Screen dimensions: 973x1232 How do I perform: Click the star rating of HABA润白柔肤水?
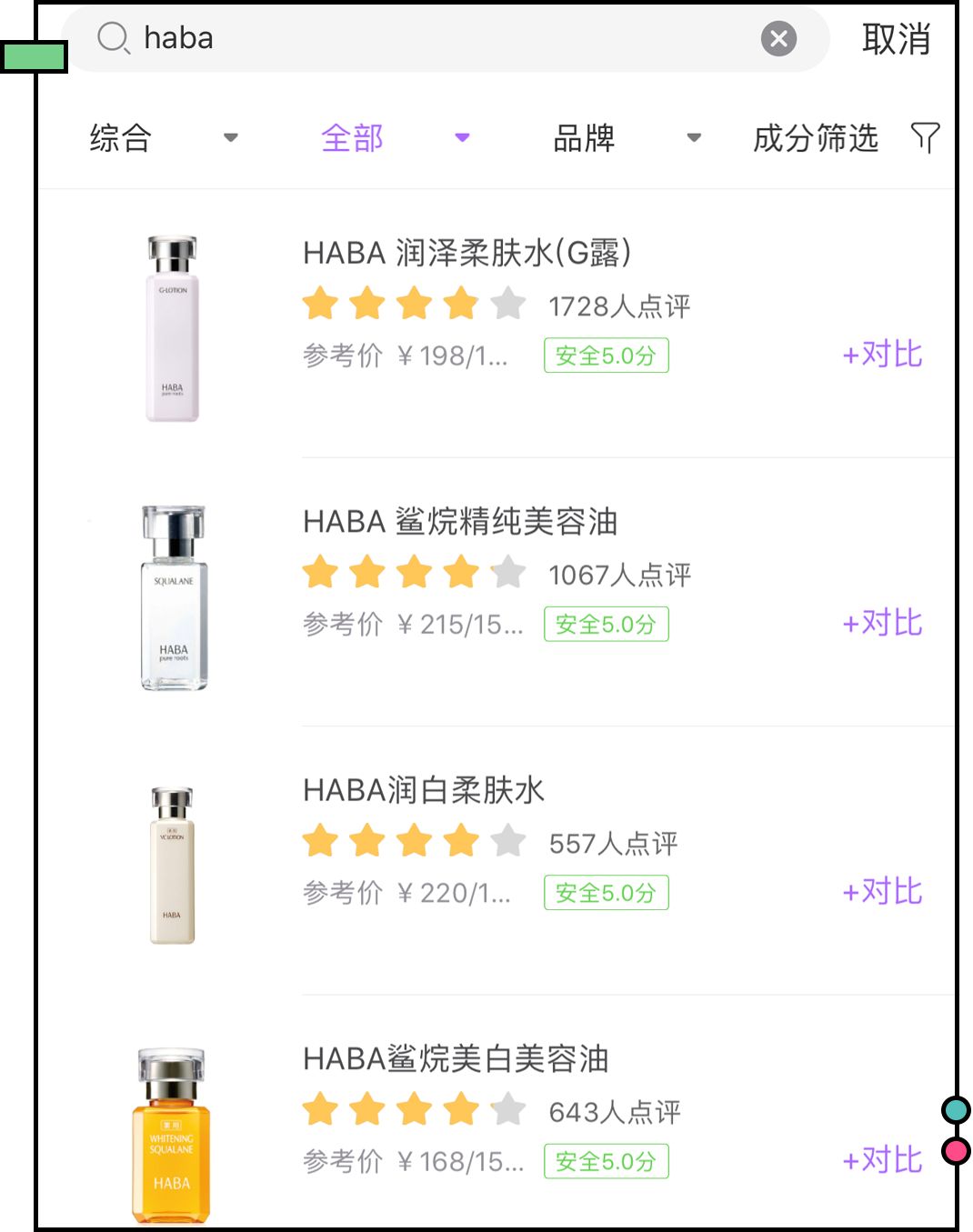click(414, 841)
